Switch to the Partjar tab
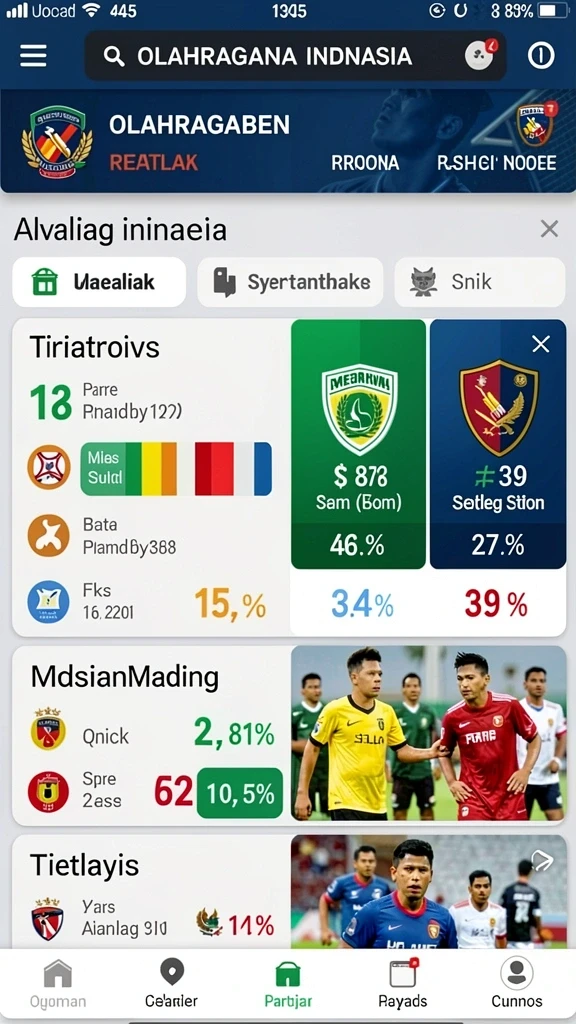This screenshot has width=576, height=1024. 288,985
